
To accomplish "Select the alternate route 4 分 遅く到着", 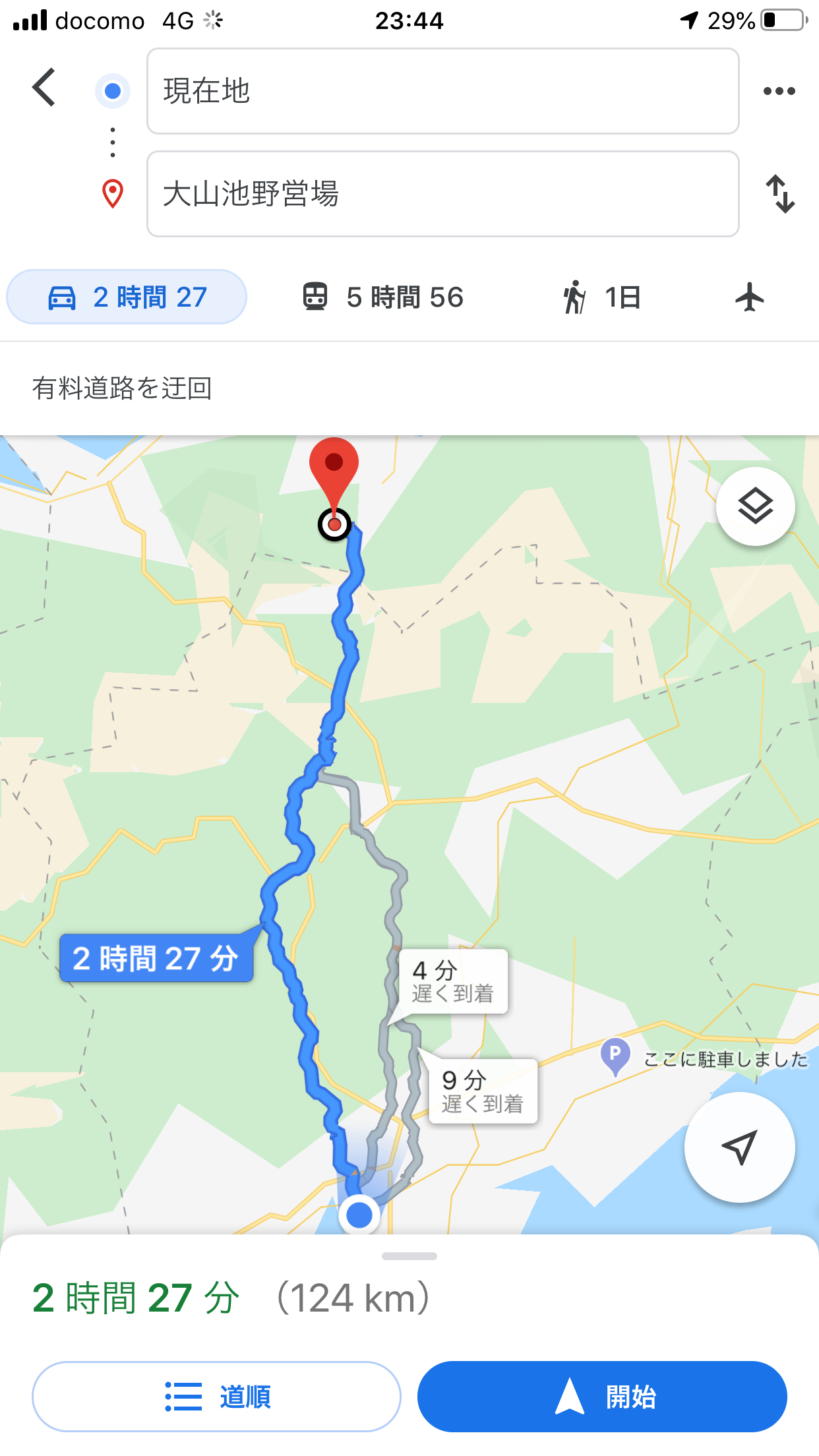I will [x=453, y=981].
